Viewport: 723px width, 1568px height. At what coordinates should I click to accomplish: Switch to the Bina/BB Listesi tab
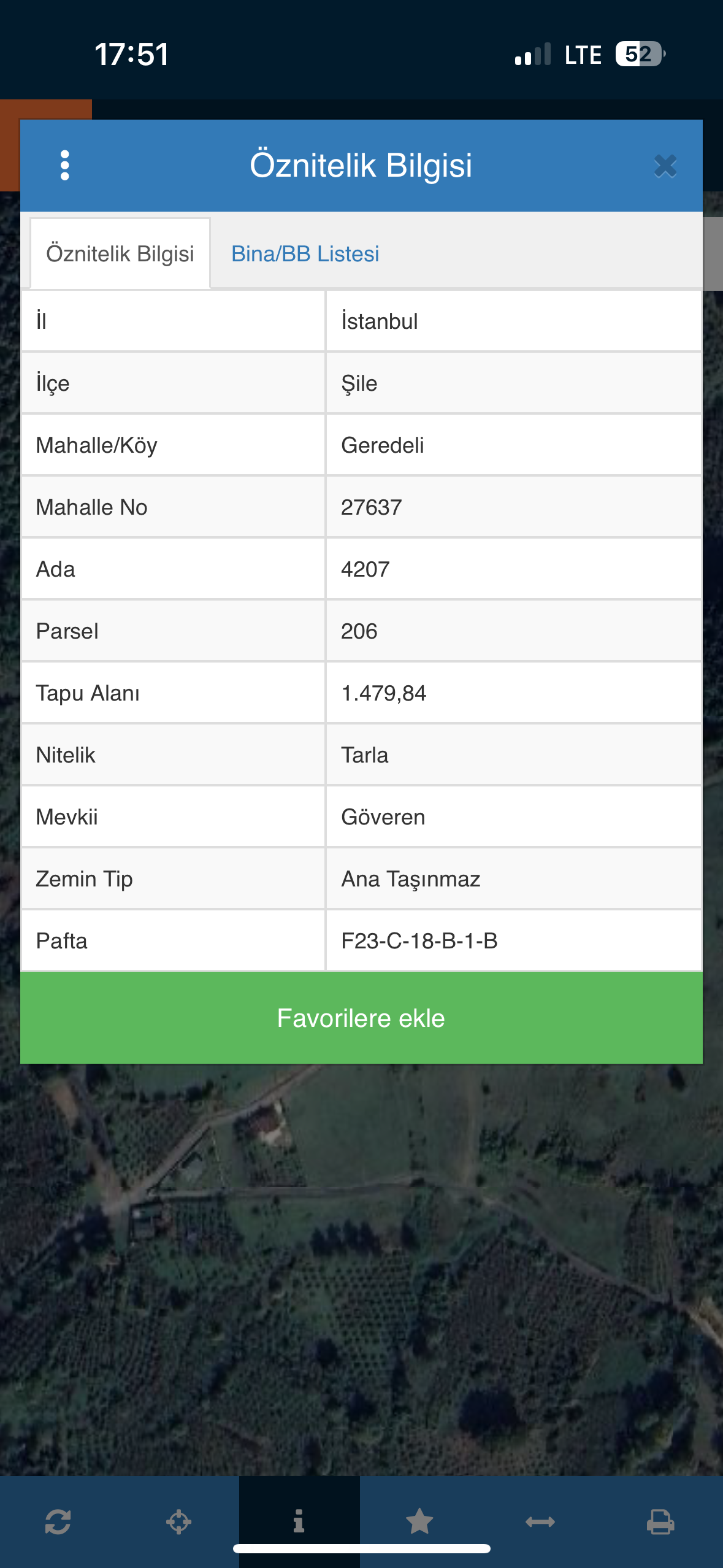coord(305,254)
